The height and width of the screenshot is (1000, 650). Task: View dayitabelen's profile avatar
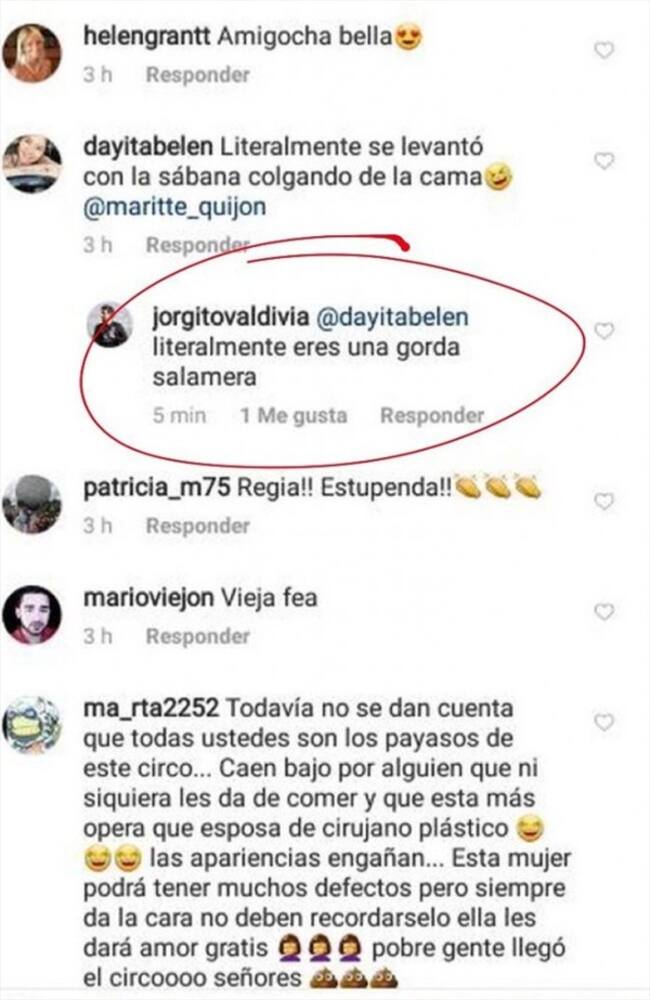(x=32, y=162)
